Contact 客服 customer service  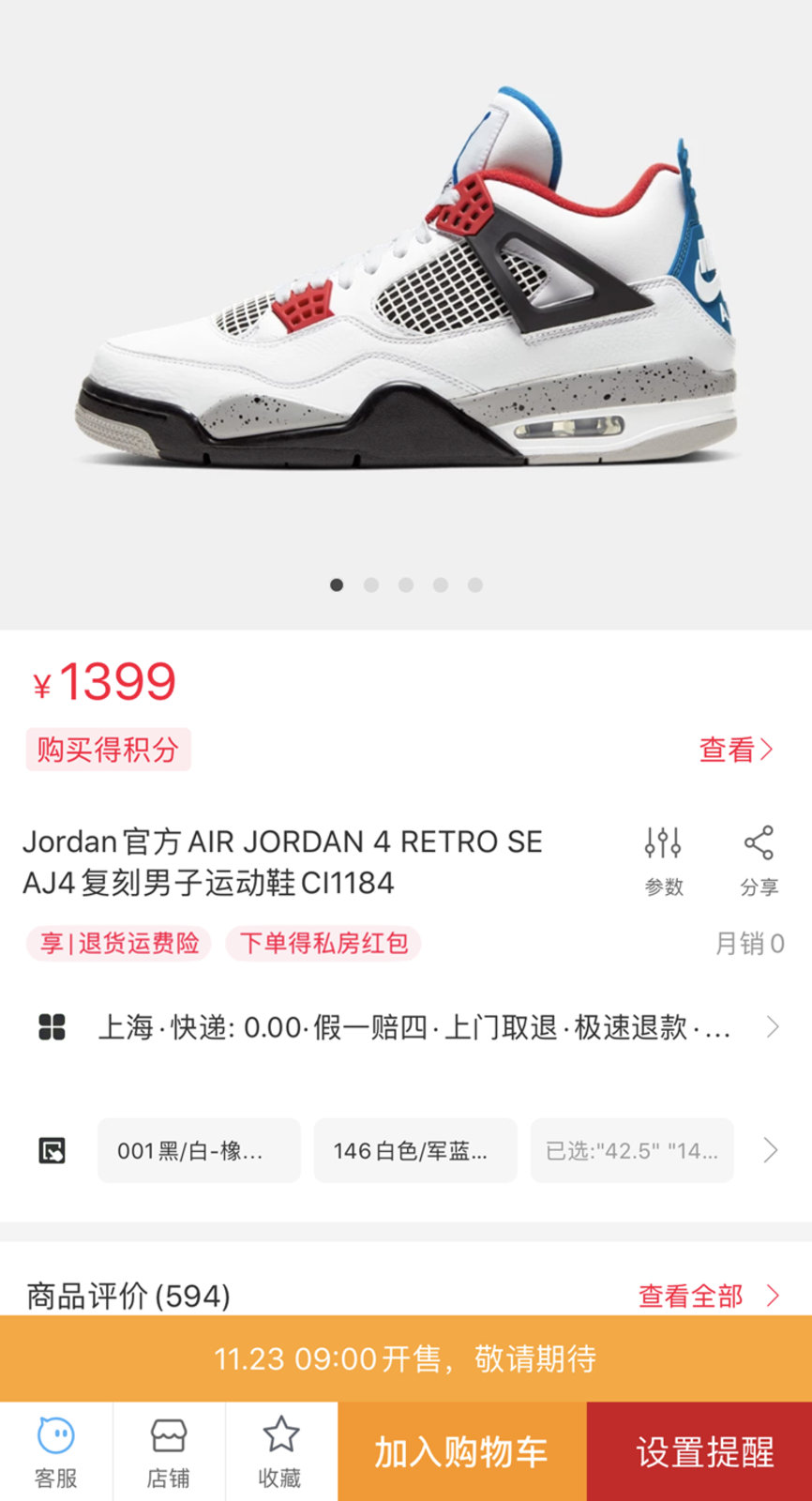click(x=56, y=1451)
